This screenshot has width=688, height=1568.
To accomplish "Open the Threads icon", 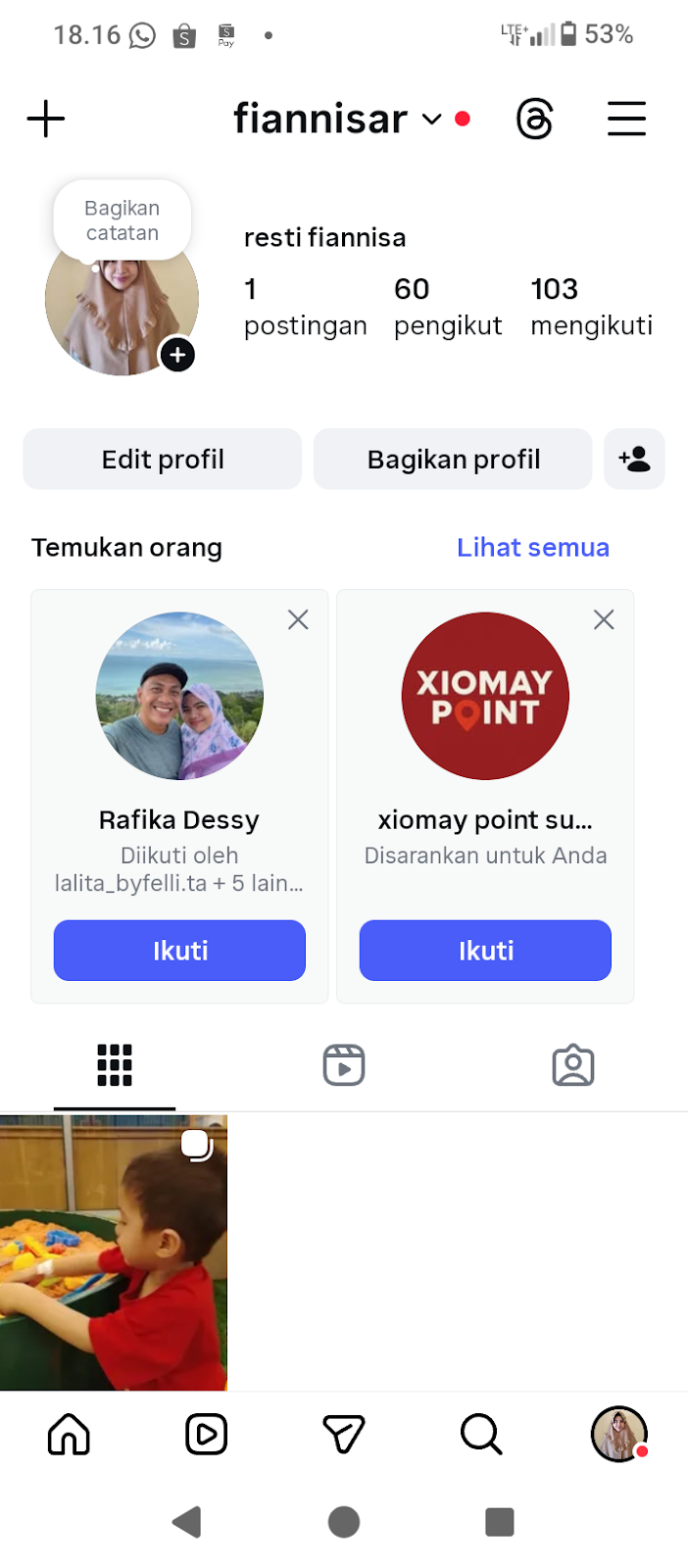I will pos(534,120).
